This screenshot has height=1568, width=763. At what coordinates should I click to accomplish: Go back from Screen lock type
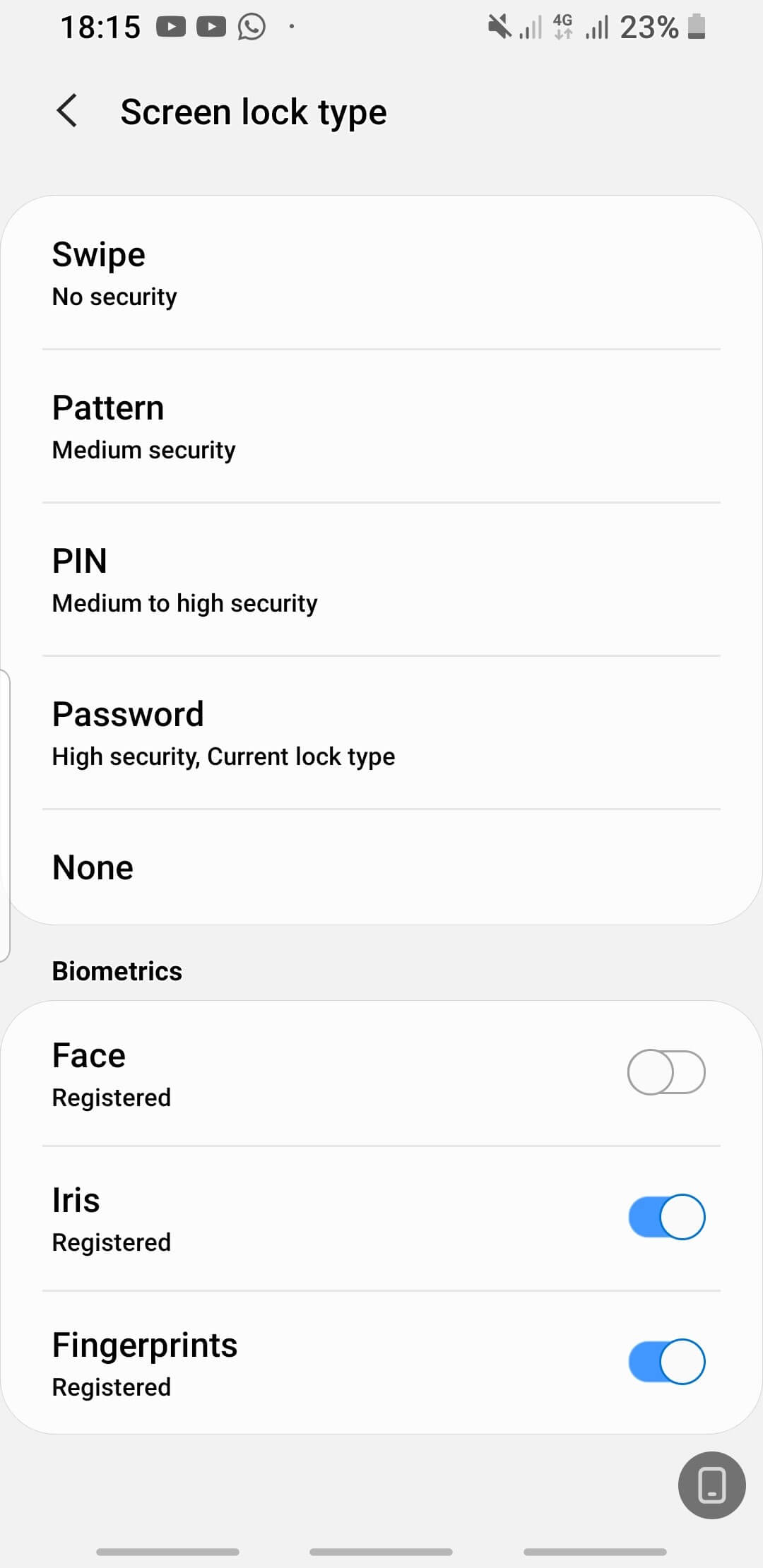coord(67,112)
